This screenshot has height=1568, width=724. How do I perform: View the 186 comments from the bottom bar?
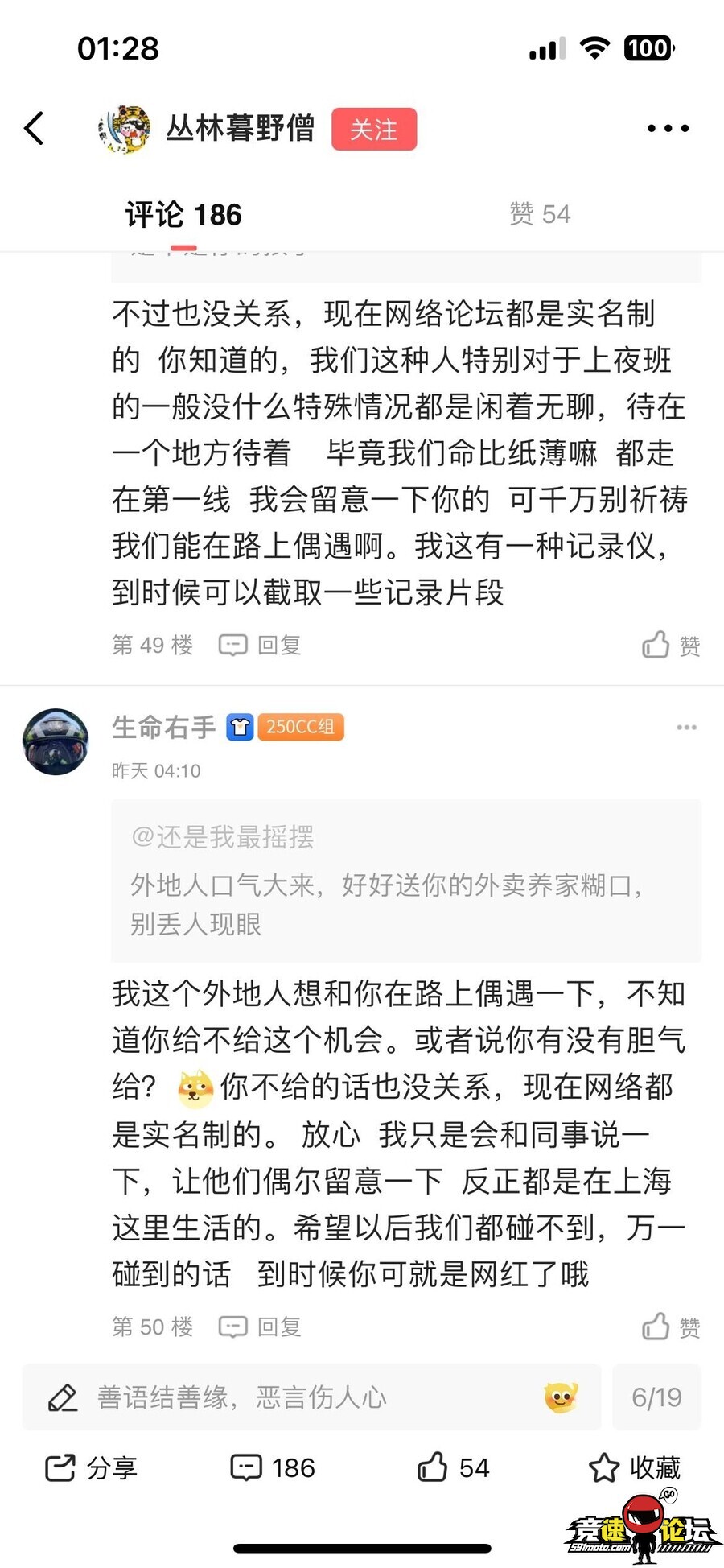click(x=273, y=1467)
